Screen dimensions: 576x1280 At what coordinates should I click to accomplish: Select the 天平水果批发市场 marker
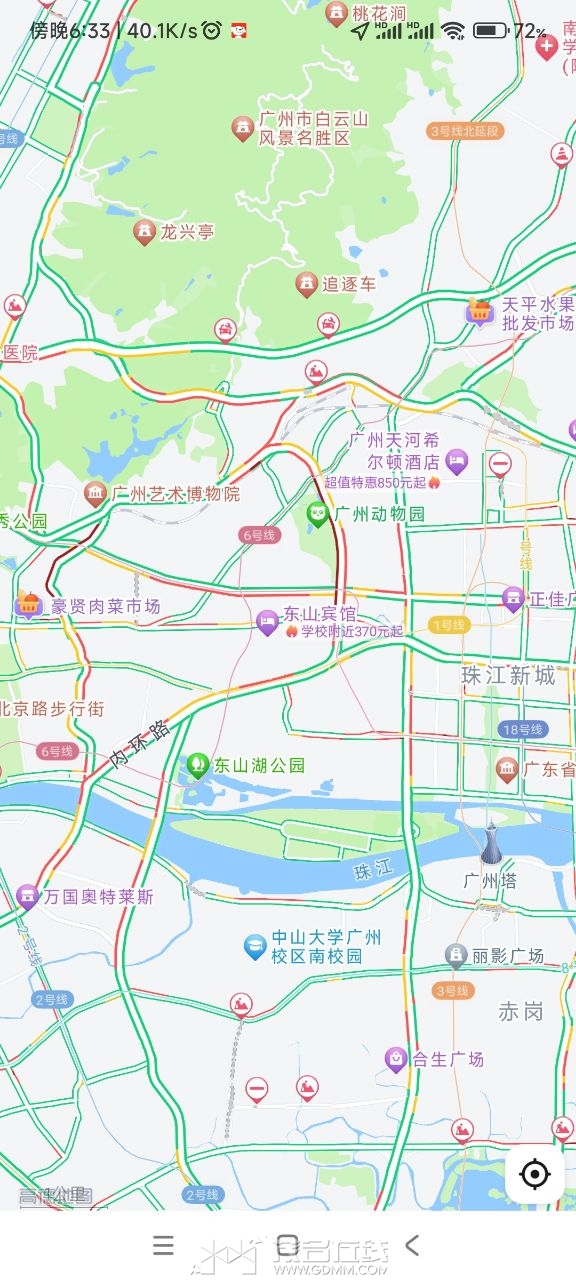point(481,311)
